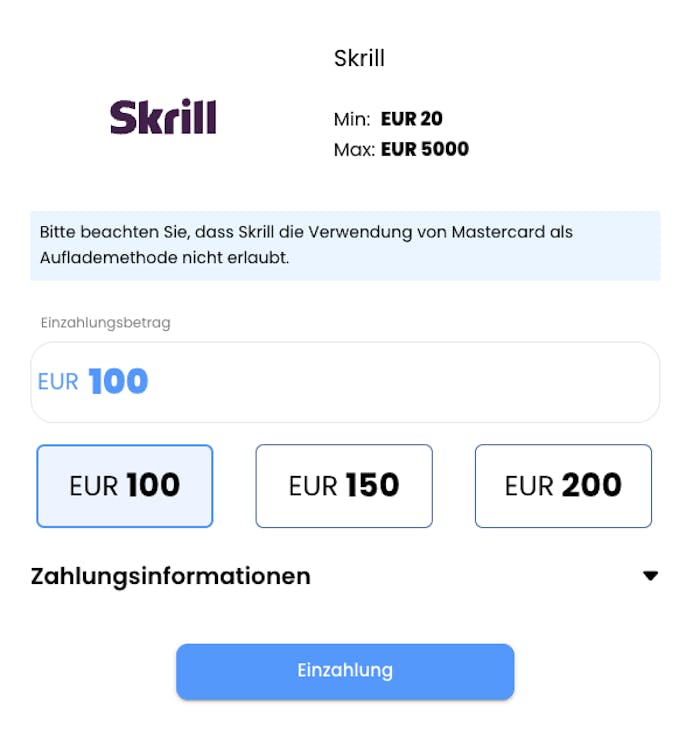The image size is (700, 751).
Task: Expand the Zahlungsinformationen section
Action: click(650, 576)
